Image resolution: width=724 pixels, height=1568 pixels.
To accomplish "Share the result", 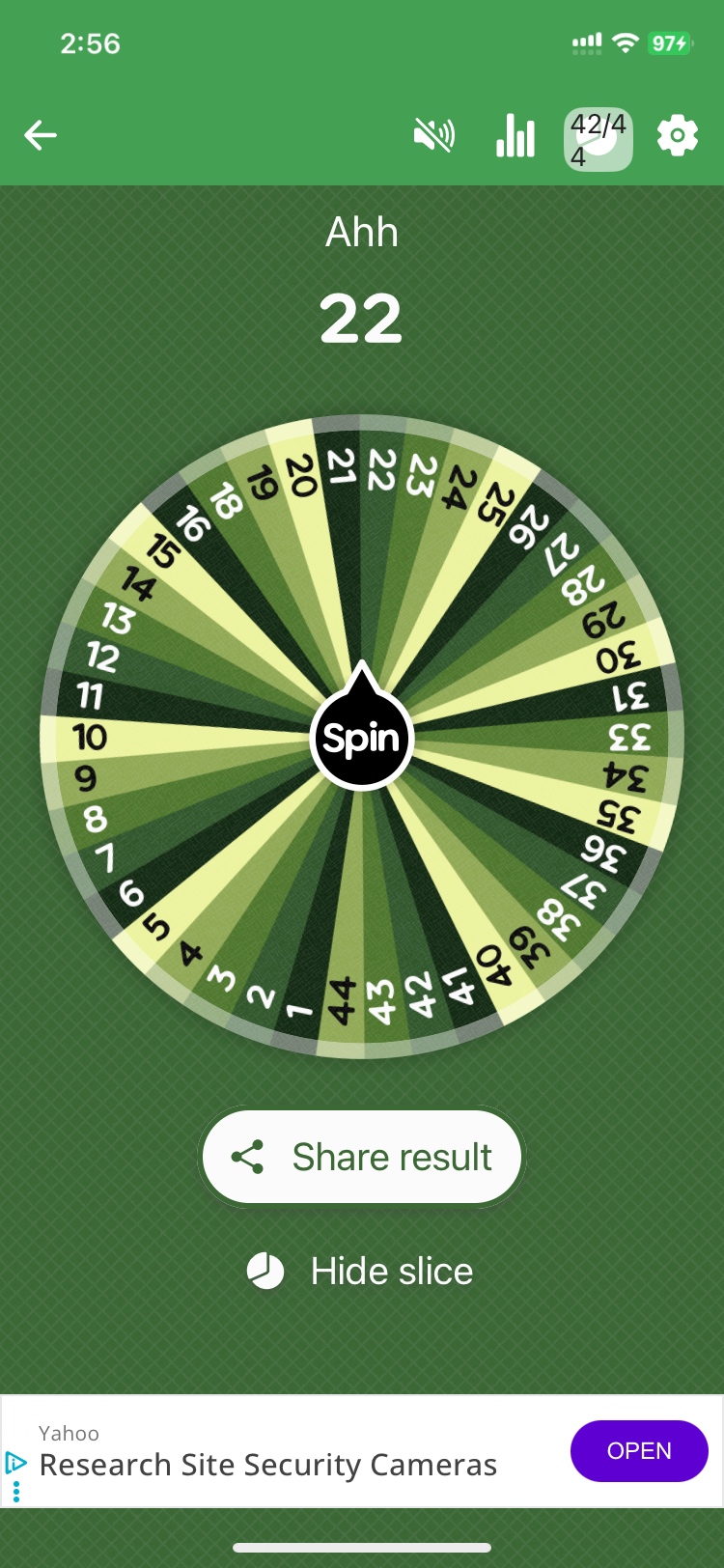I will coord(362,1157).
